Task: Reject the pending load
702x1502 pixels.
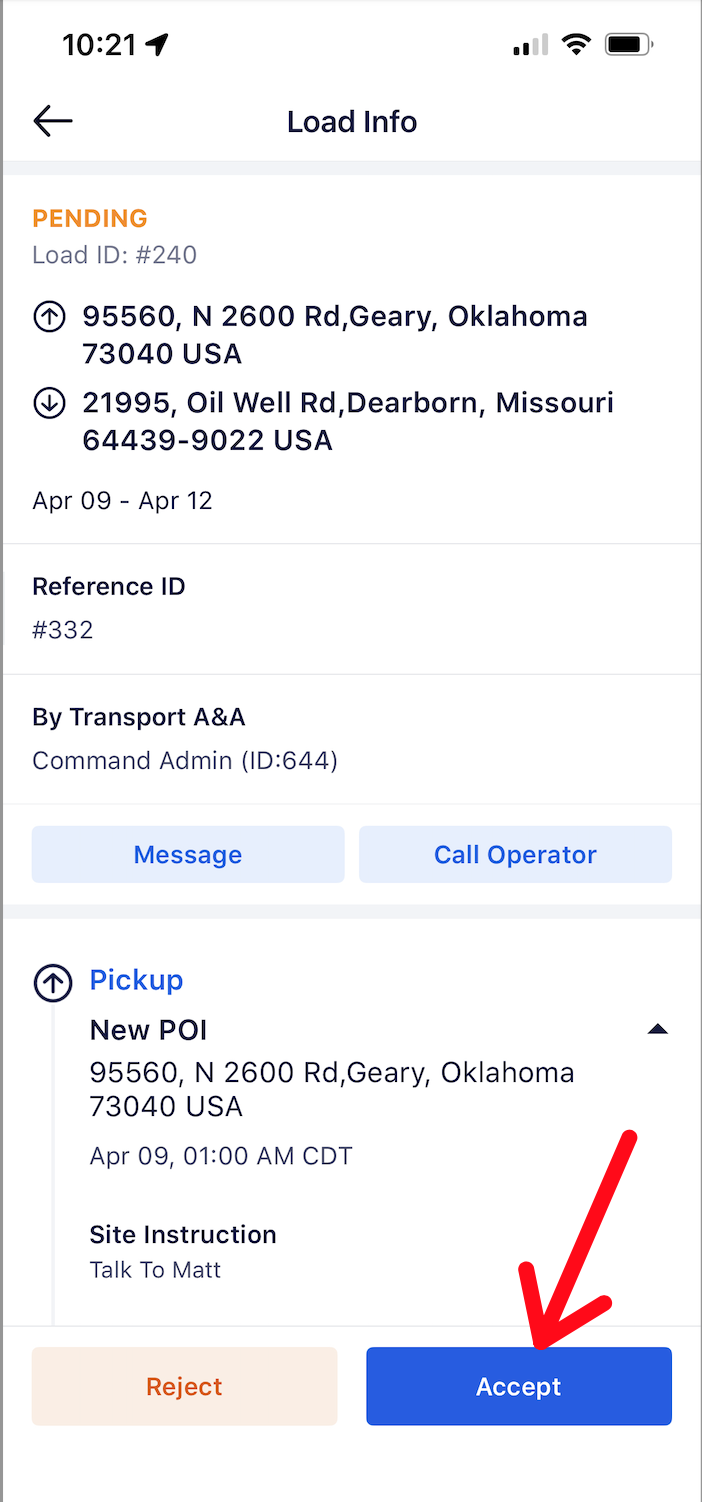Action: pos(184,1386)
